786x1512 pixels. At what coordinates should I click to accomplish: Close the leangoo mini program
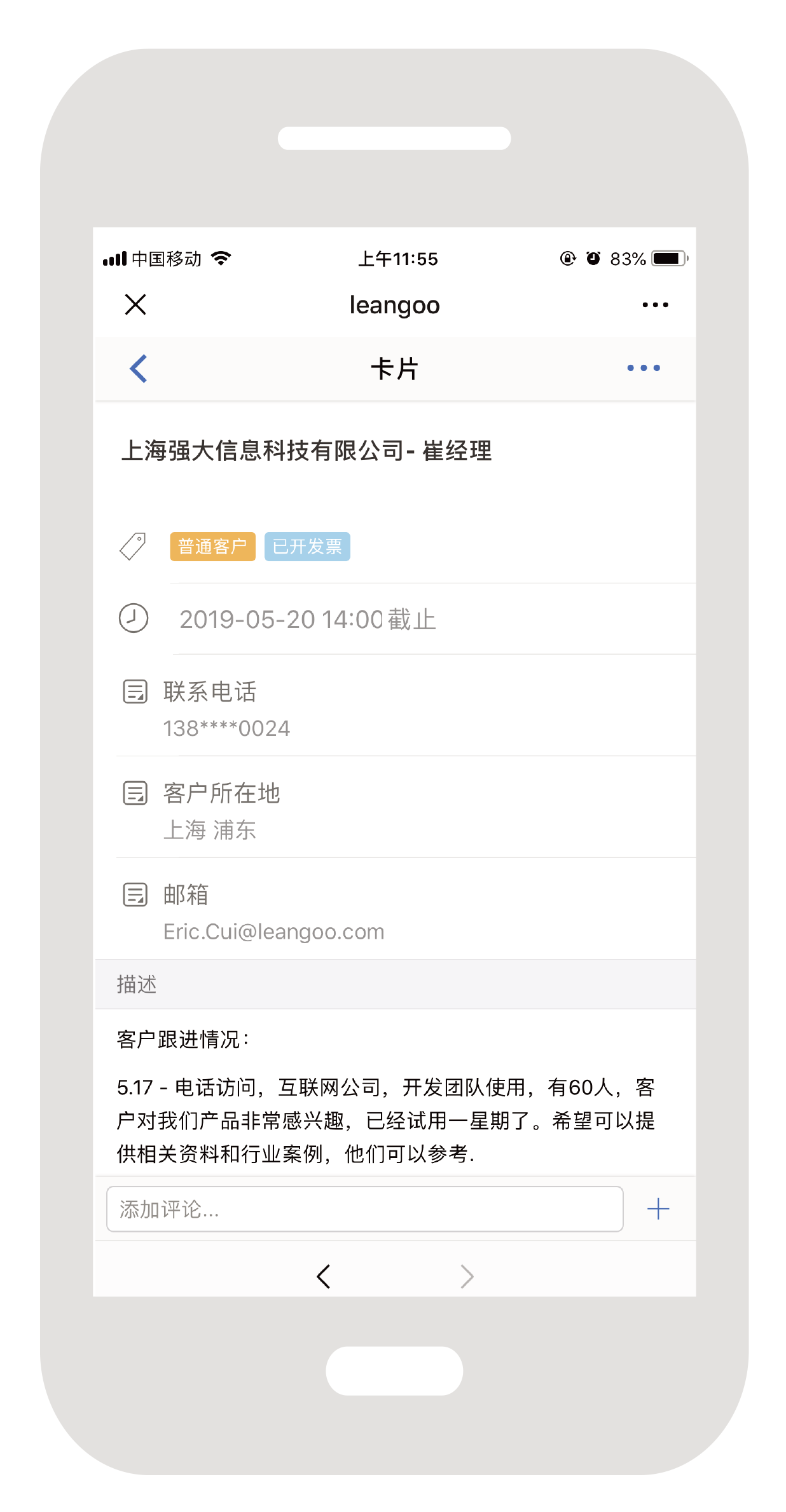[x=135, y=304]
